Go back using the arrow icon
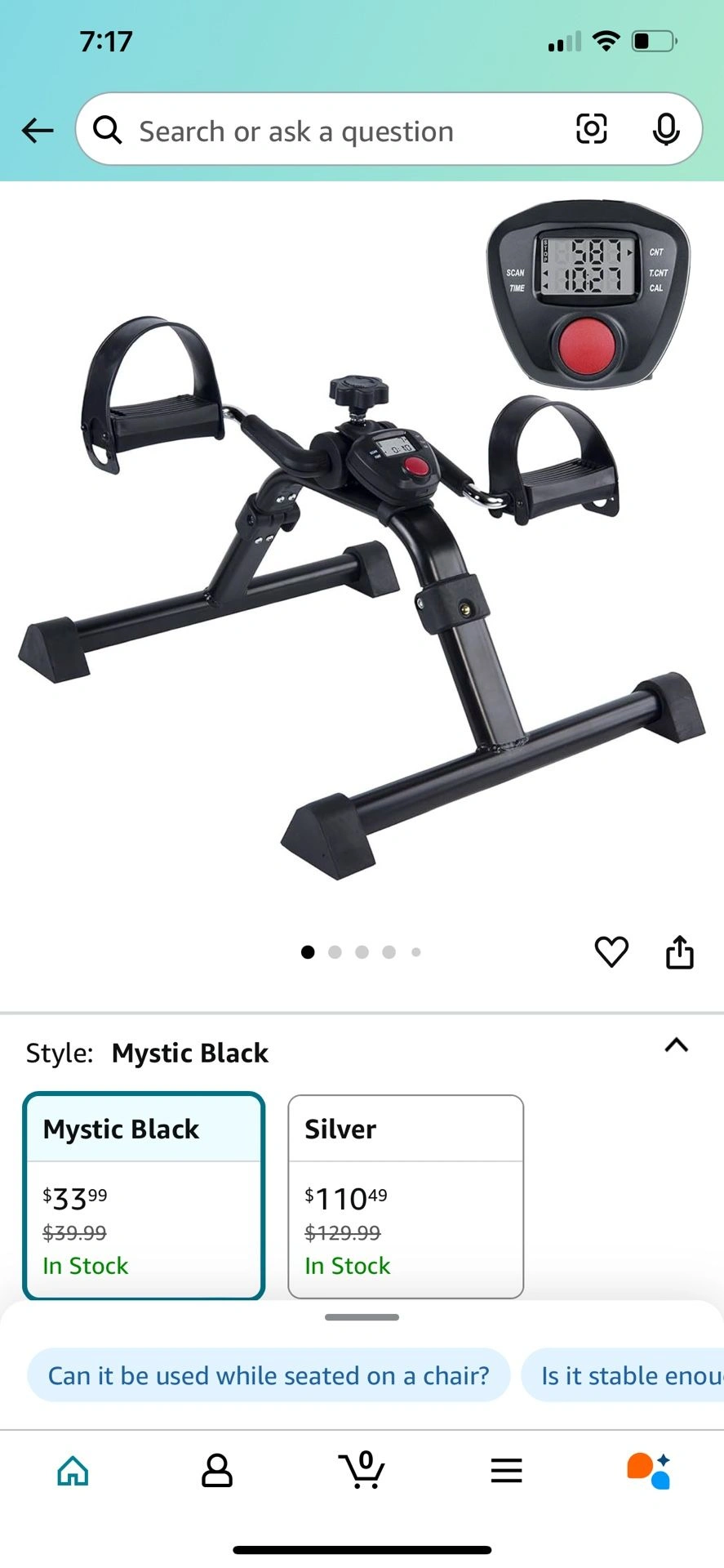The width and height of the screenshot is (724, 1568). tap(38, 131)
